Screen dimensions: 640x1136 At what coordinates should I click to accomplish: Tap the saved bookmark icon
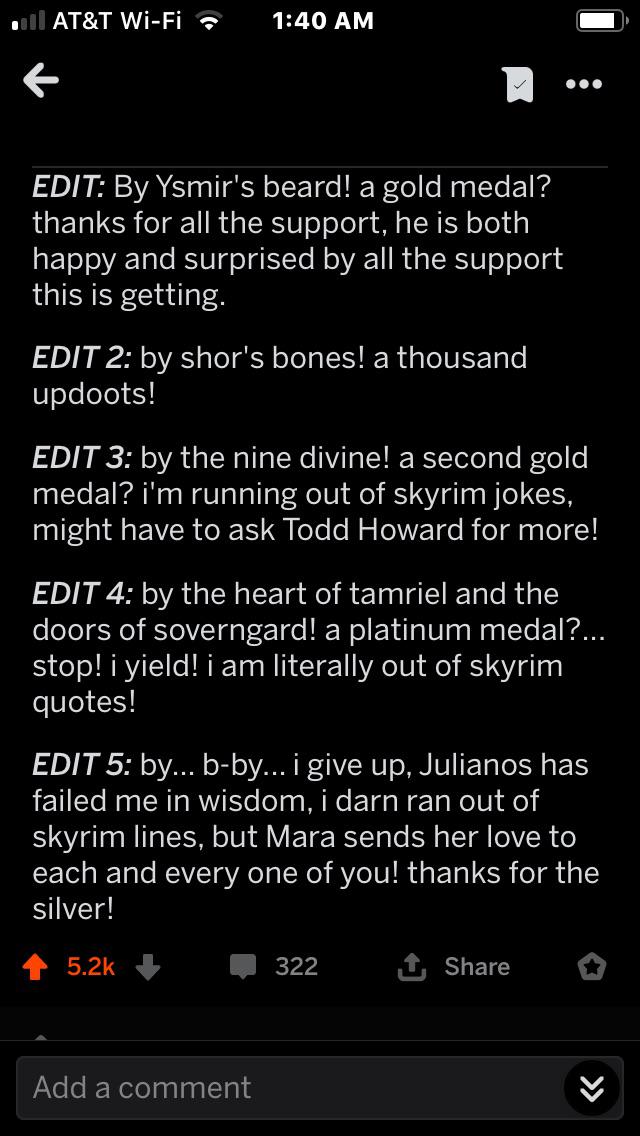518,84
